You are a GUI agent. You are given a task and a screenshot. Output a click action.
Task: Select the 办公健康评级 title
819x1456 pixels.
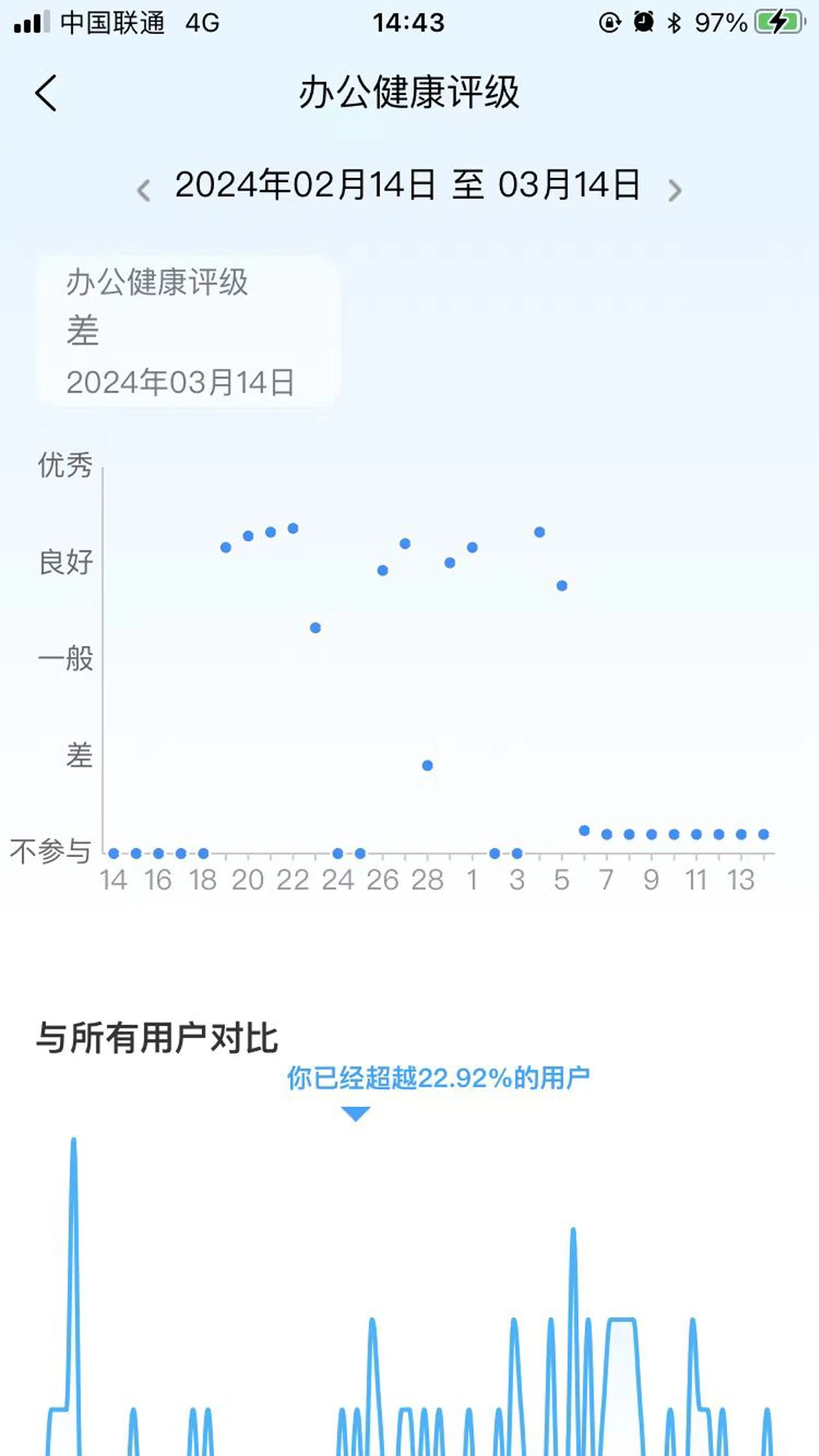pos(409,91)
